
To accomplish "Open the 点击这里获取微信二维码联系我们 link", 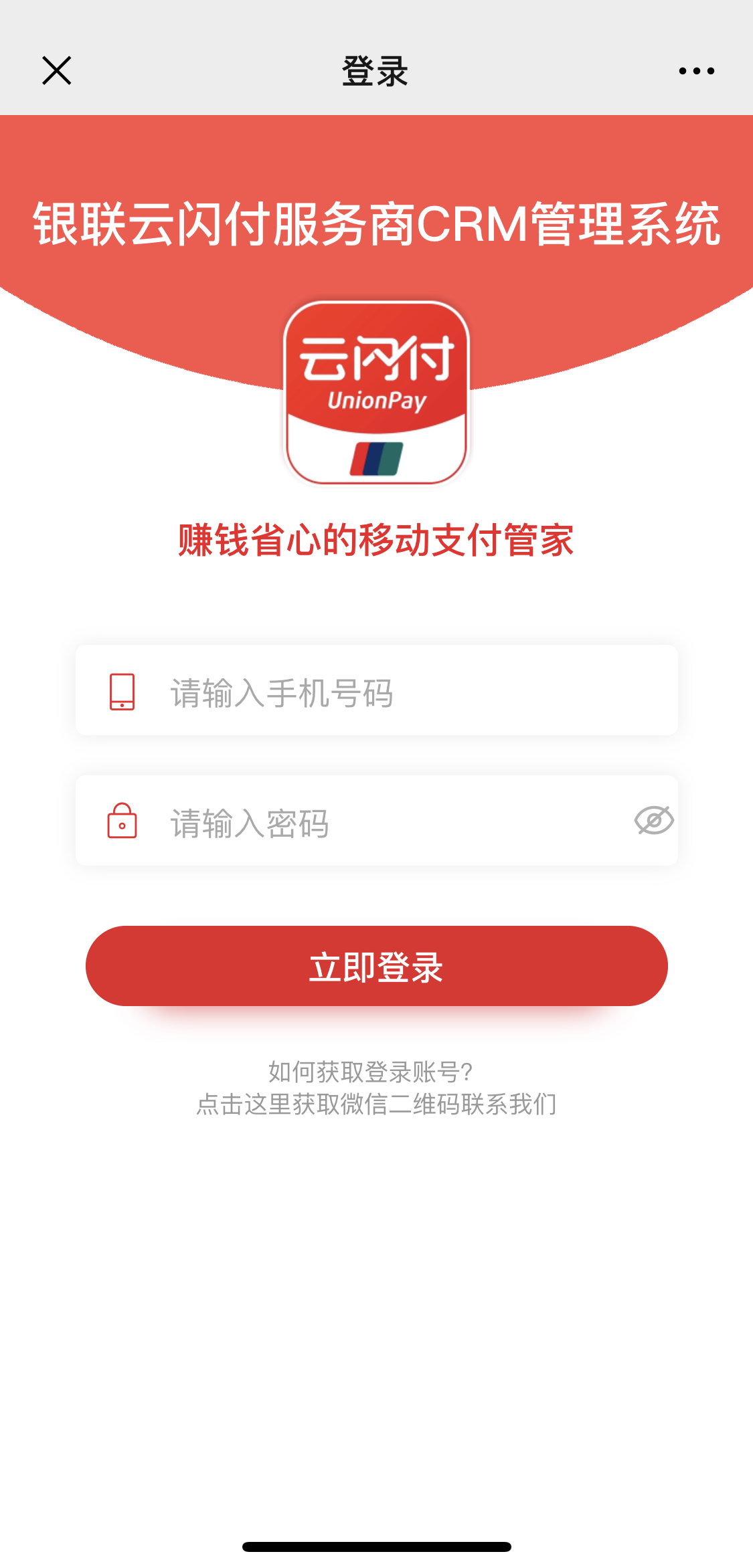I will click(376, 1104).
